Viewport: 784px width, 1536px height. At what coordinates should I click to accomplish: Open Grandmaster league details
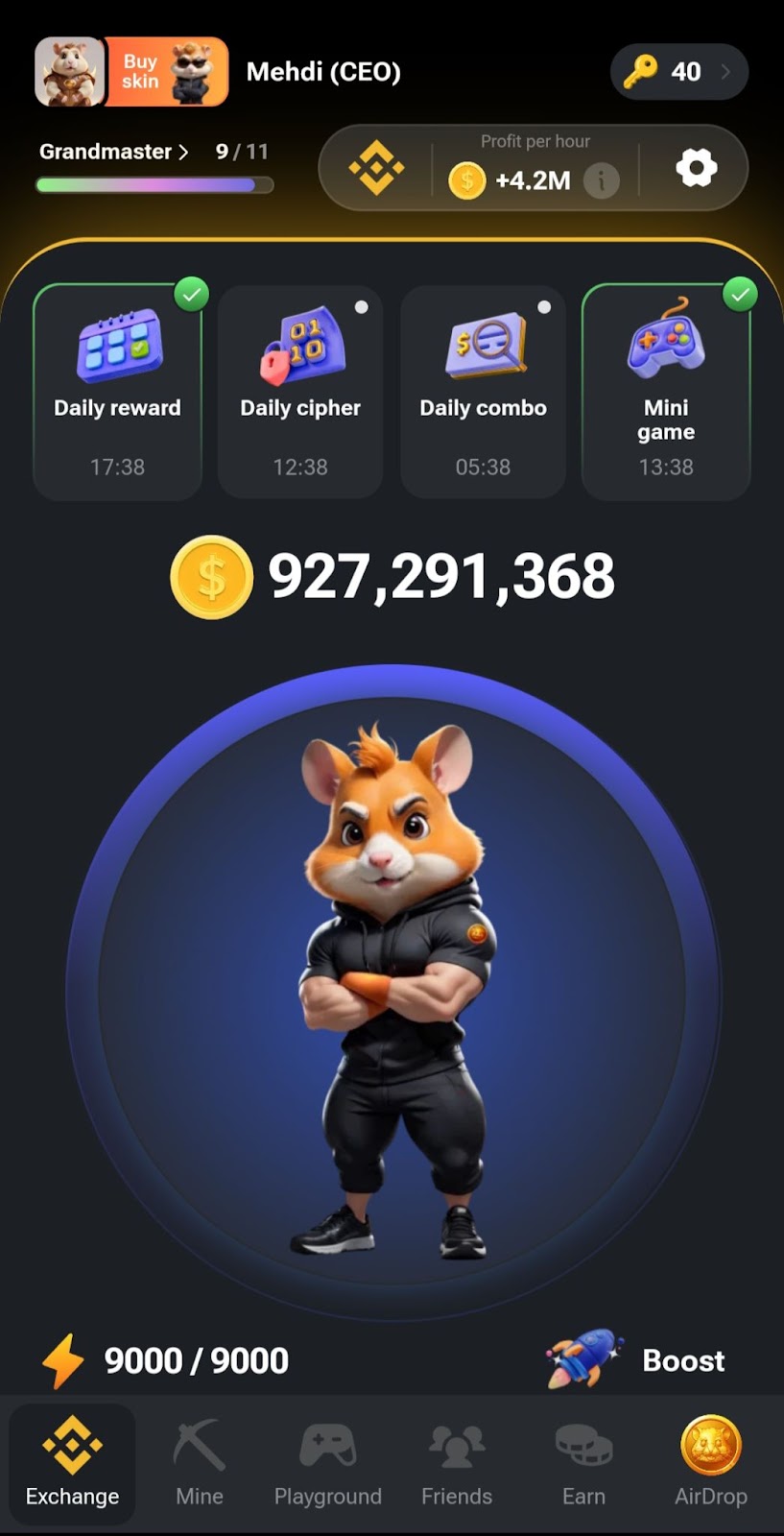114,152
